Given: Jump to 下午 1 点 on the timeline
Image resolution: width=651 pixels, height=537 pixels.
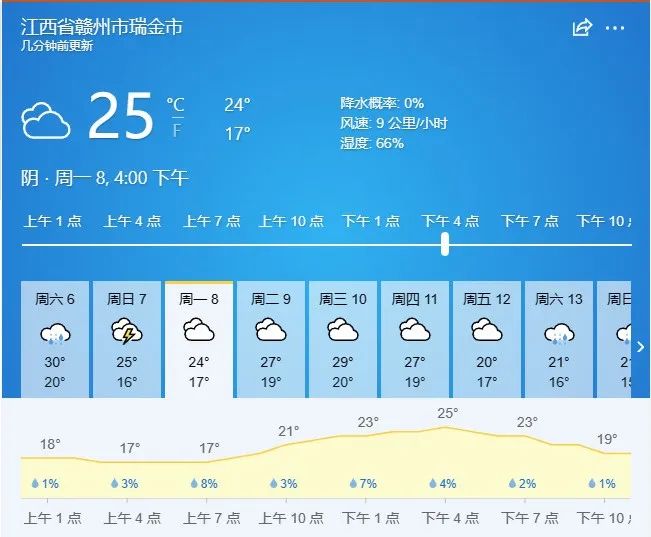Looking at the screenshot, I should tap(371, 221).
